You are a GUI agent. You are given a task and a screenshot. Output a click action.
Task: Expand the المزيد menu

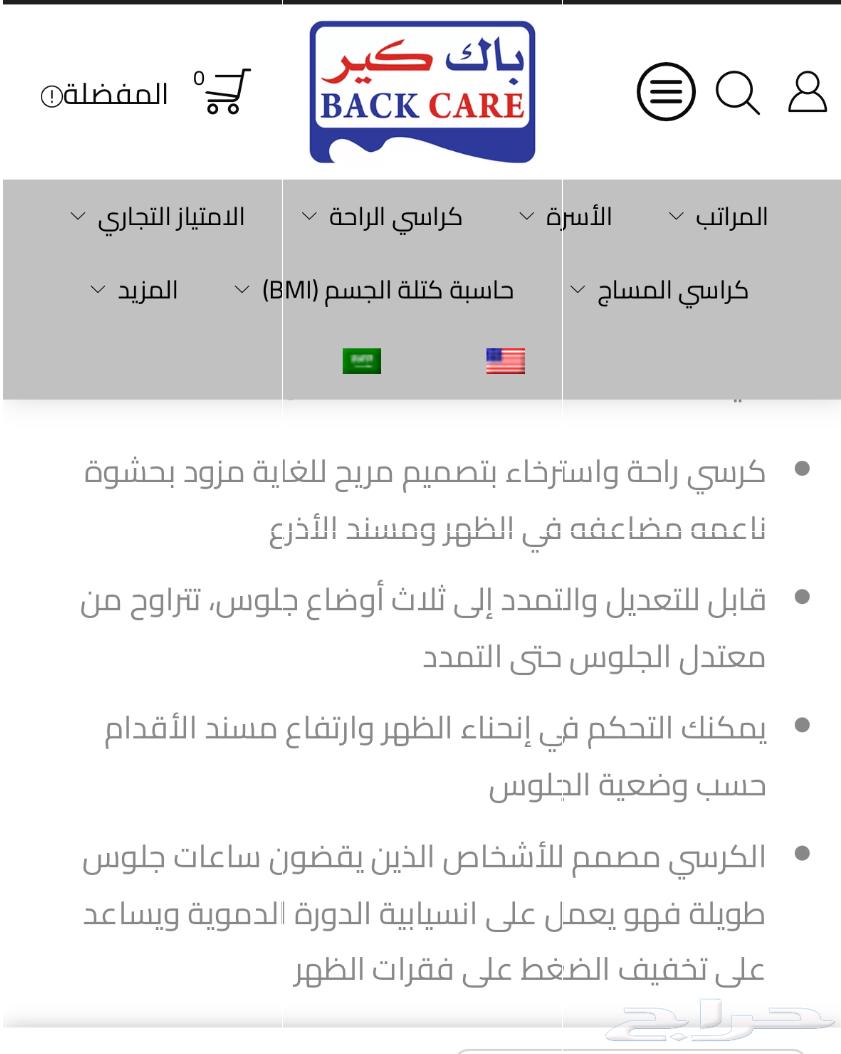[x=134, y=291]
